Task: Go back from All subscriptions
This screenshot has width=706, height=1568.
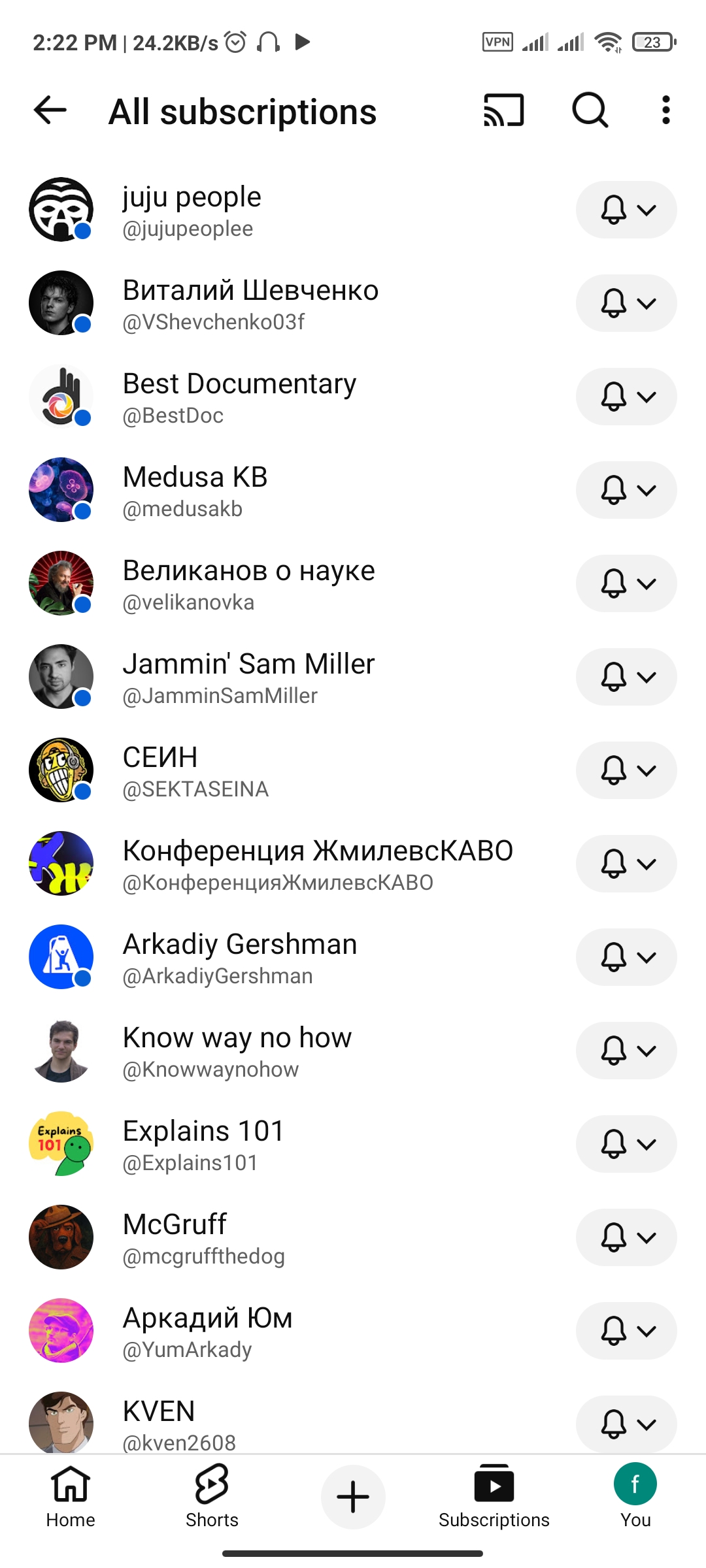Action: (x=50, y=110)
